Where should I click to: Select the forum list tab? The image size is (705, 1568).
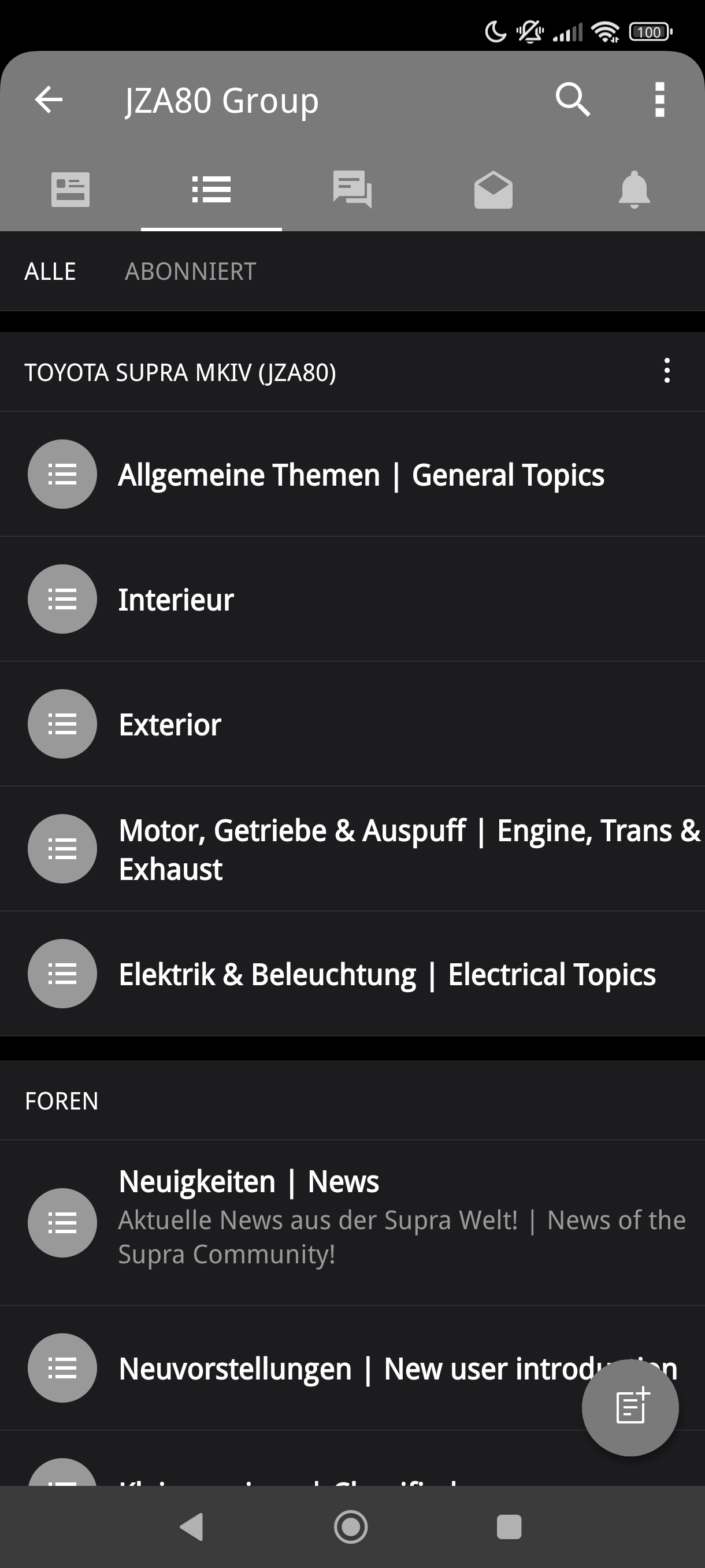(211, 189)
